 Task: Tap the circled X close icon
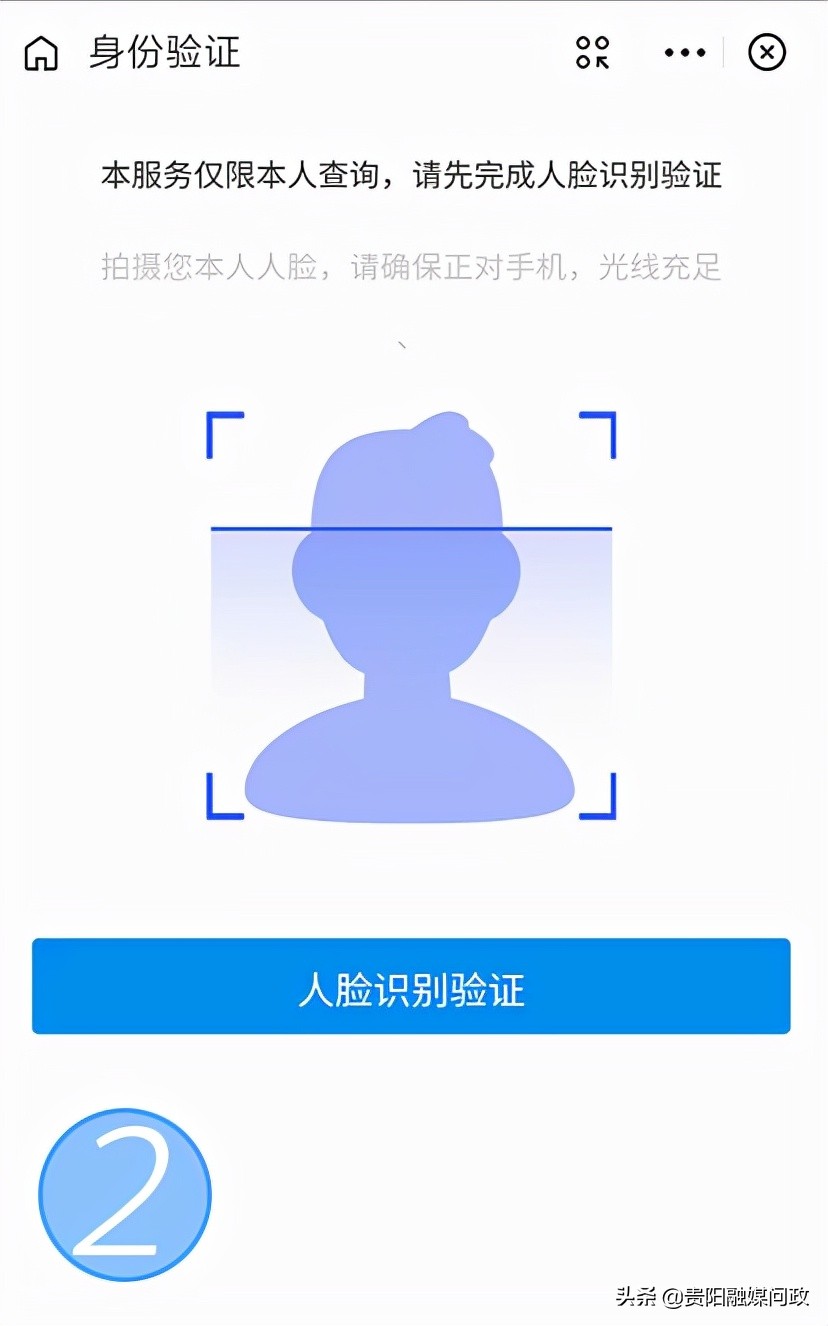[767, 53]
